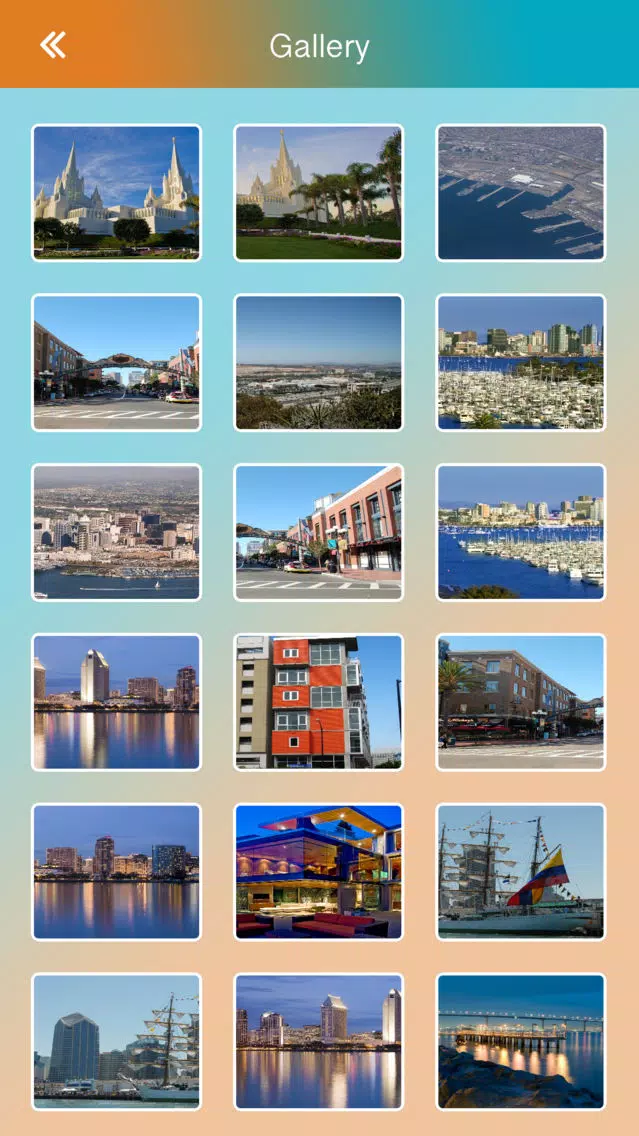Open the marina photo with green-glass towers
This screenshot has height=1136, width=639.
tap(521, 362)
